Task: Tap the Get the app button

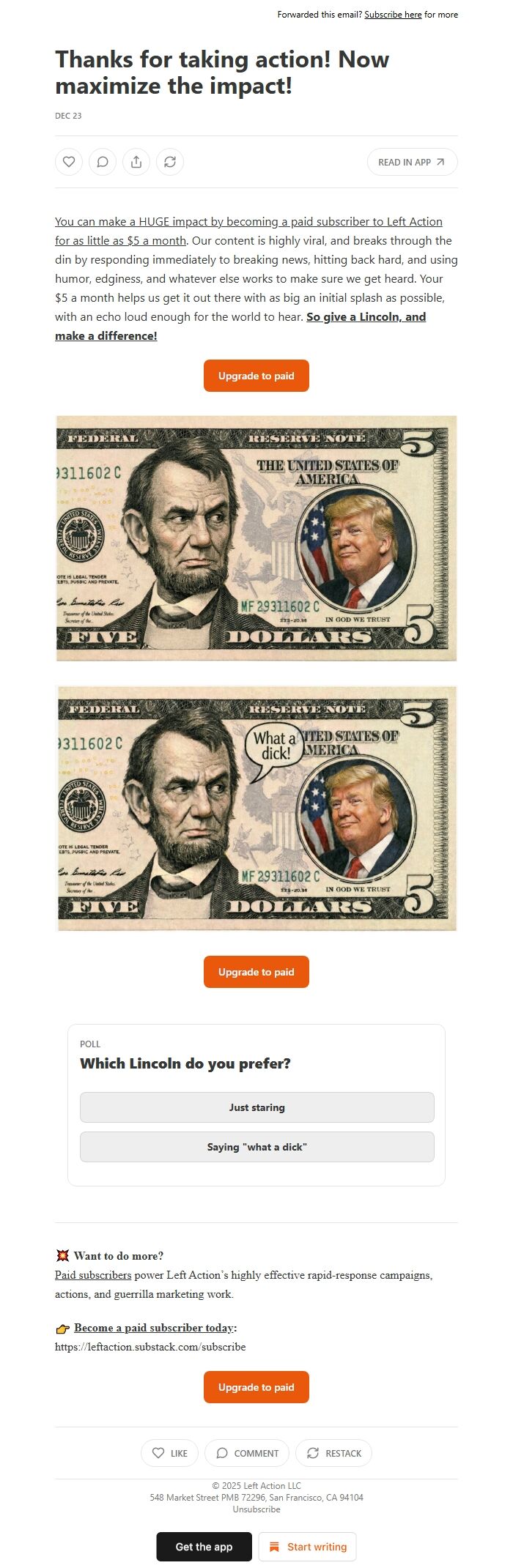Action: (x=204, y=1547)
